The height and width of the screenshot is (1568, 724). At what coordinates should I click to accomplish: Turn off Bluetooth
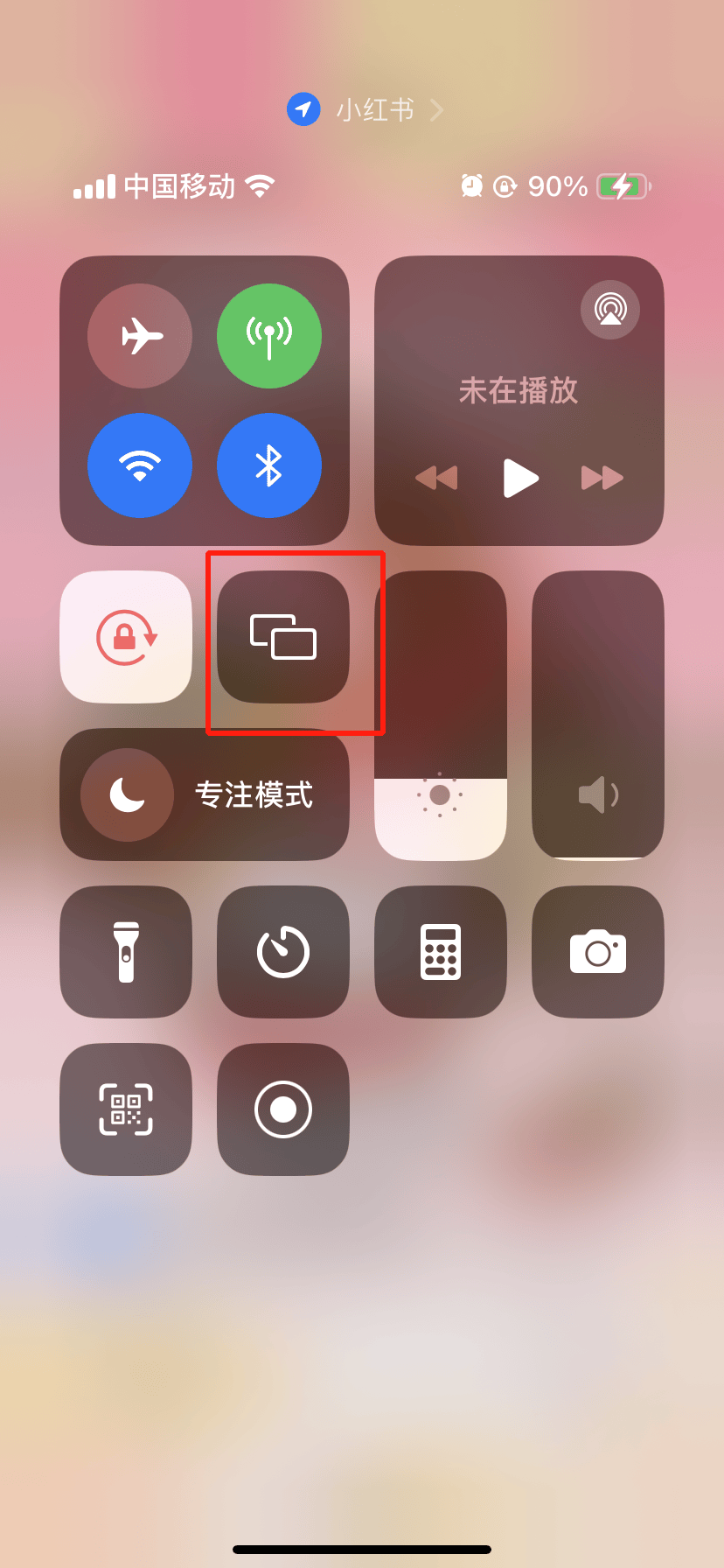(x=269, y=465)
